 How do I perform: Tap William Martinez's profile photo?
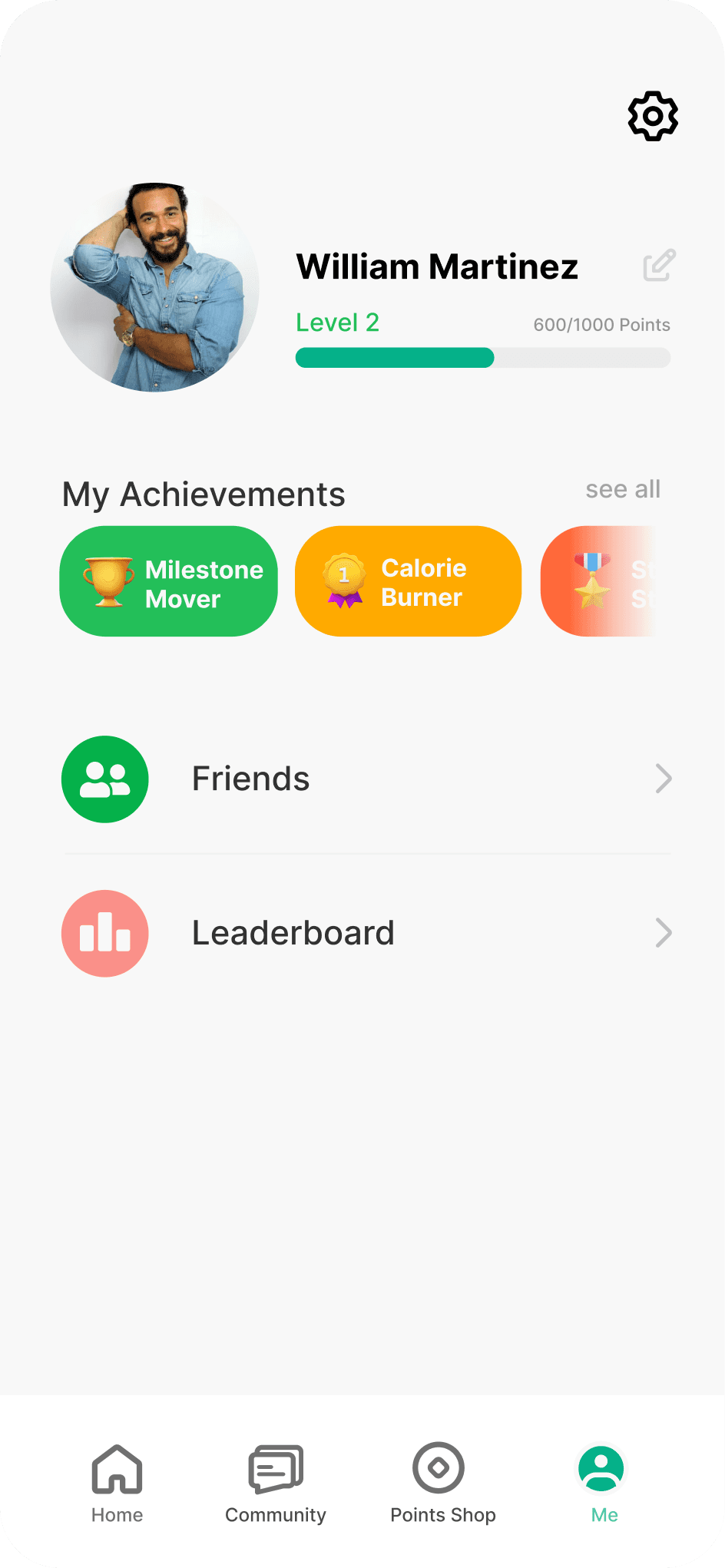[x=155, y=287]
